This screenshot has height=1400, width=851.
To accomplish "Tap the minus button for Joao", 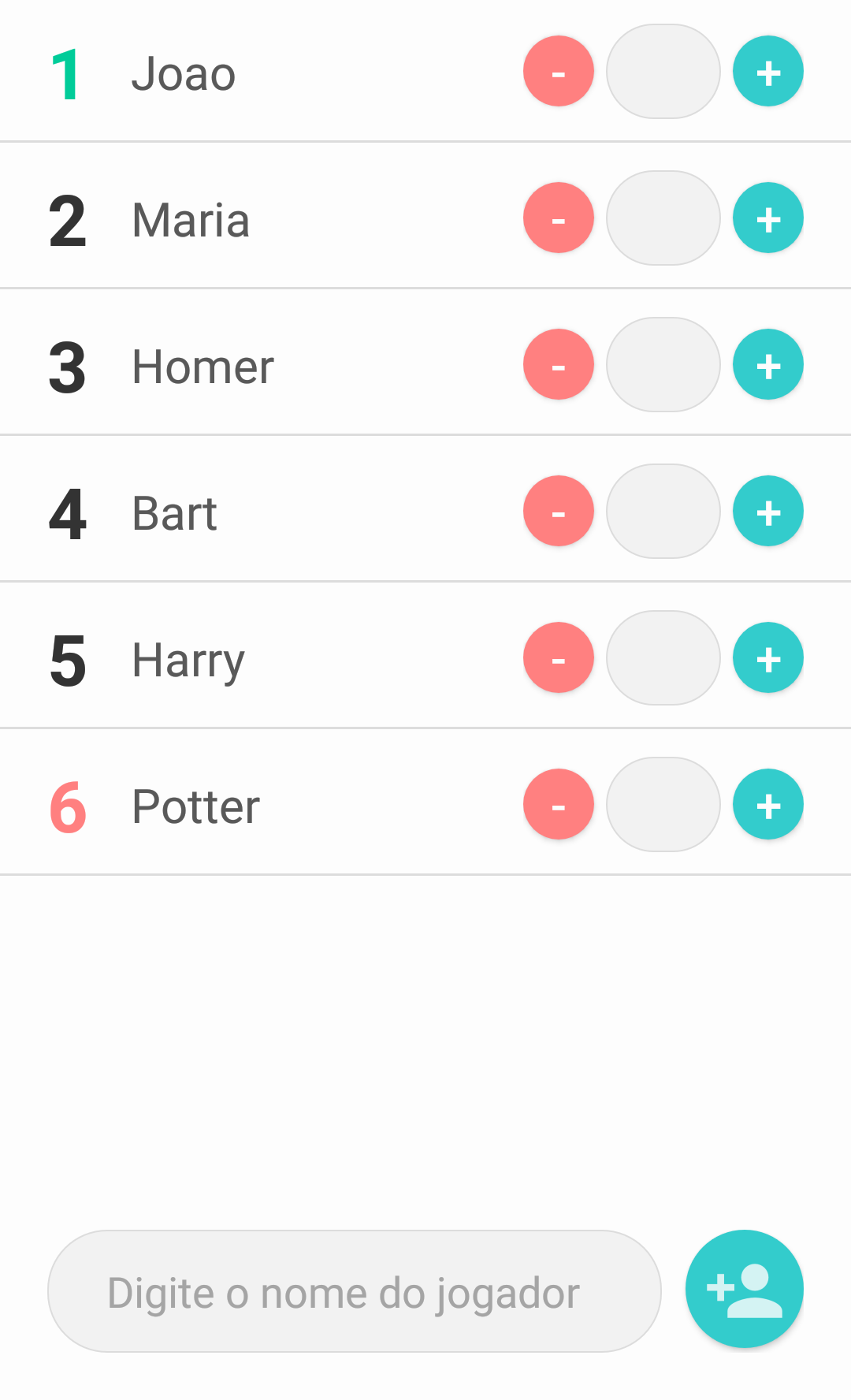I will pyautogui.click(x=559, y=71).
